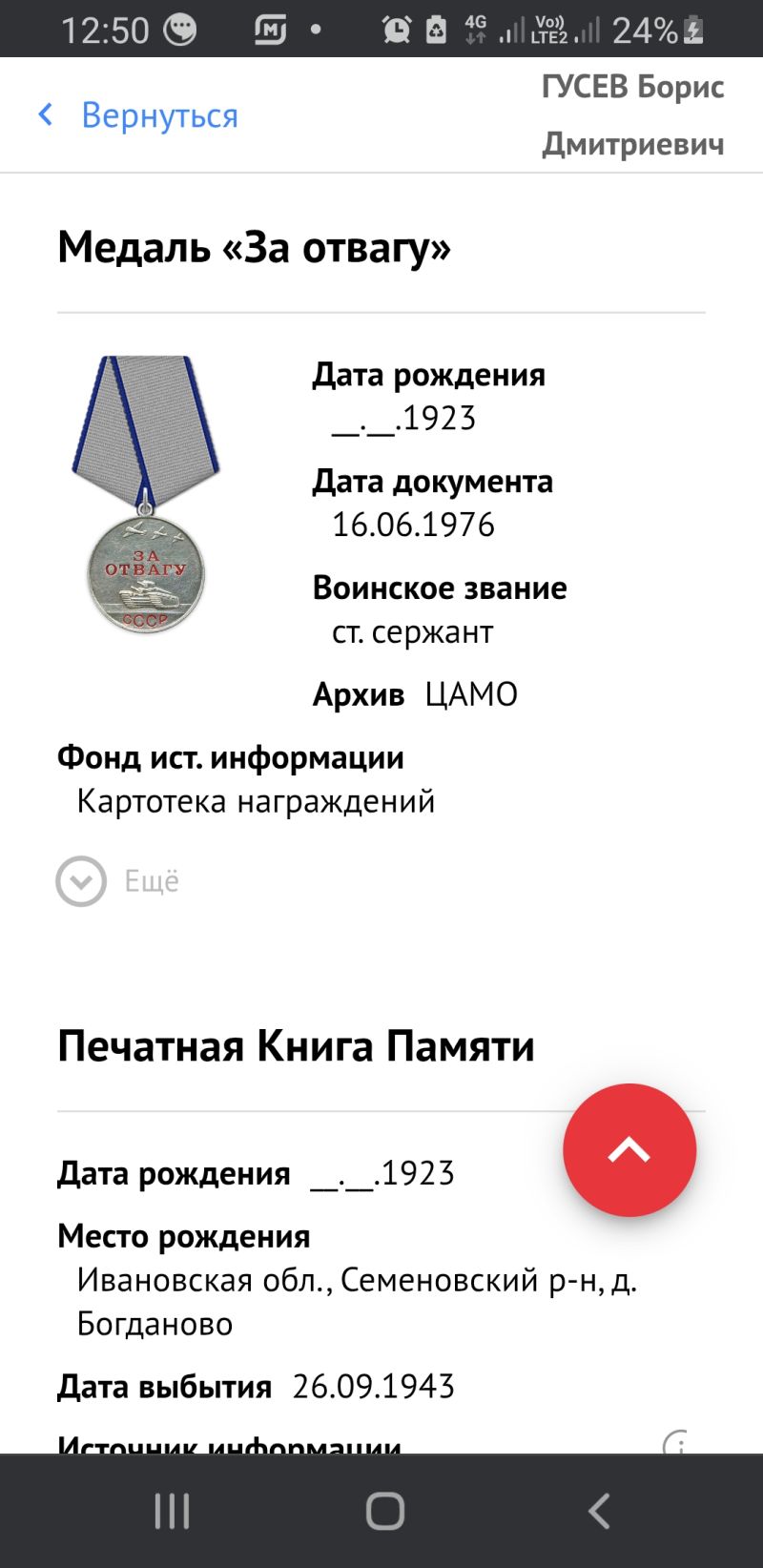Tap the Вернуться back link
The height and width of the screenshot is (1568, 763).
pyautogui.click(x=138, y=115)
